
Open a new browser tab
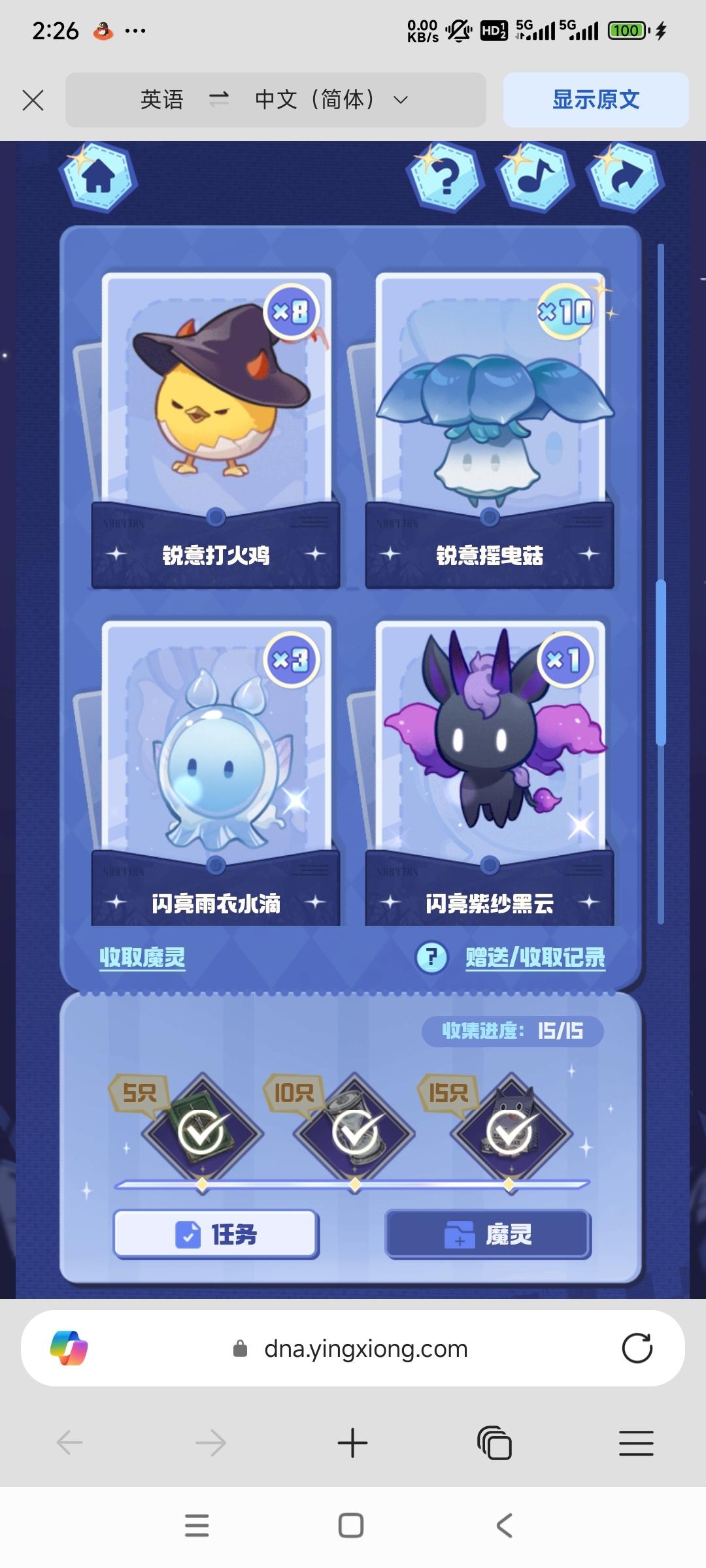(352, 1443)
